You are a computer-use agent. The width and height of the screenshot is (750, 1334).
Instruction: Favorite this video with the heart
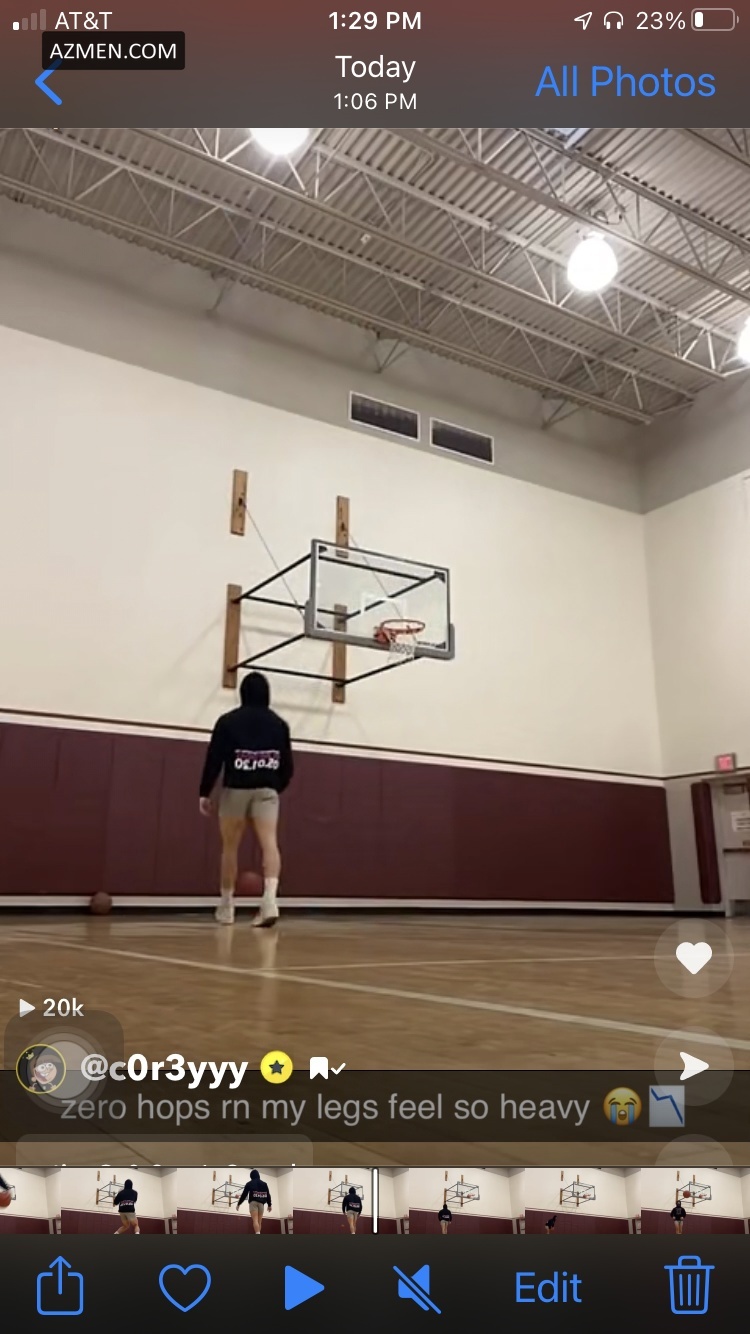point(185,1287)
